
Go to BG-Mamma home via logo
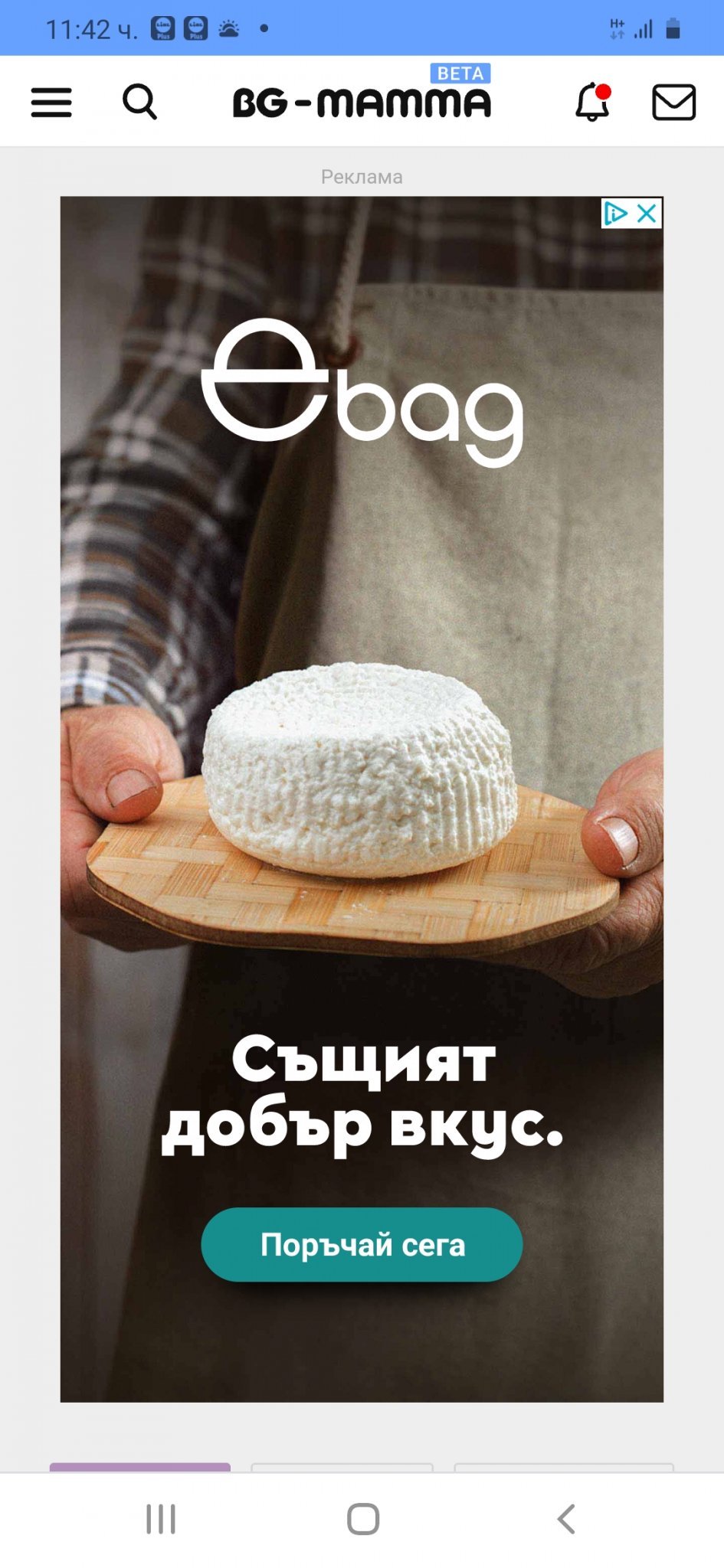(362, 102)
